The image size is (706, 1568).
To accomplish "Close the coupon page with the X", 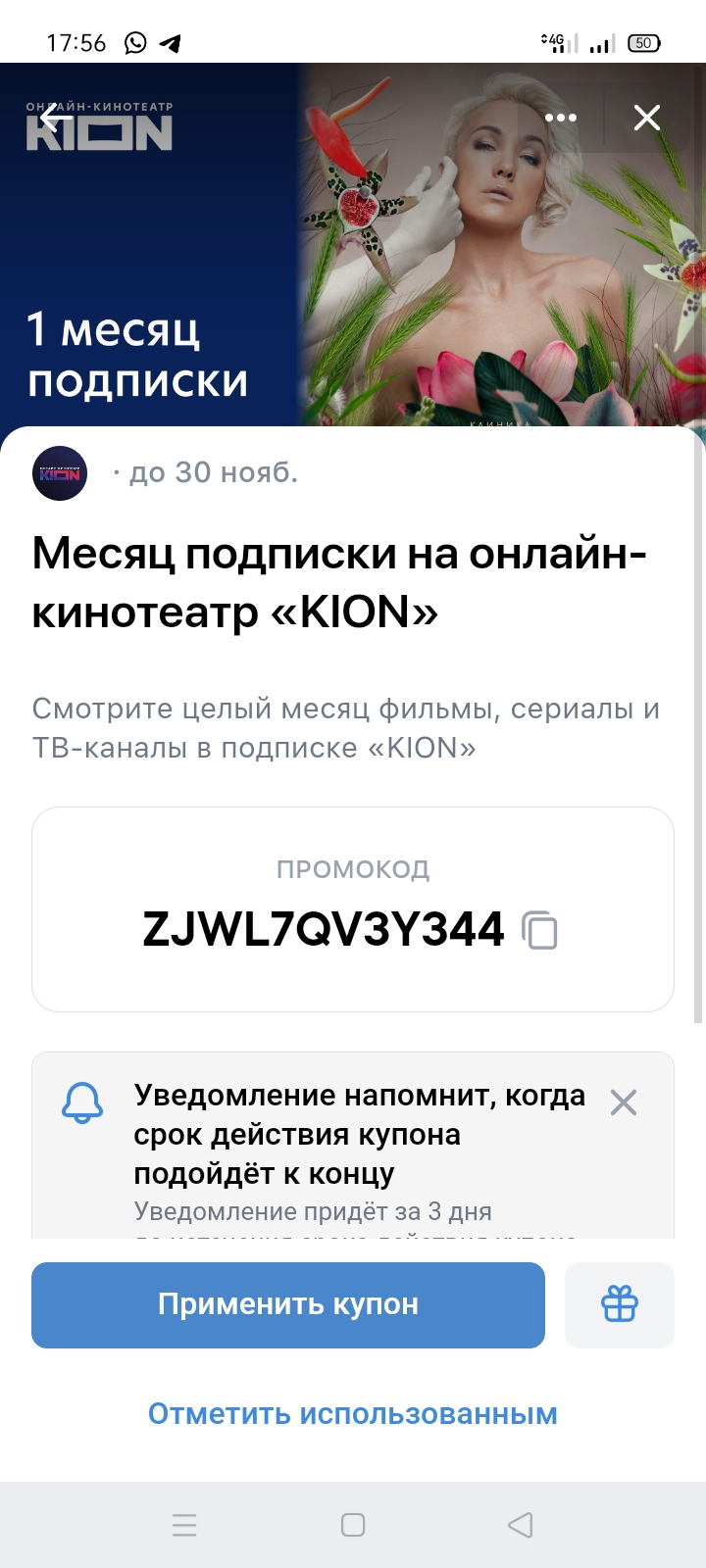I will (647, 118).
